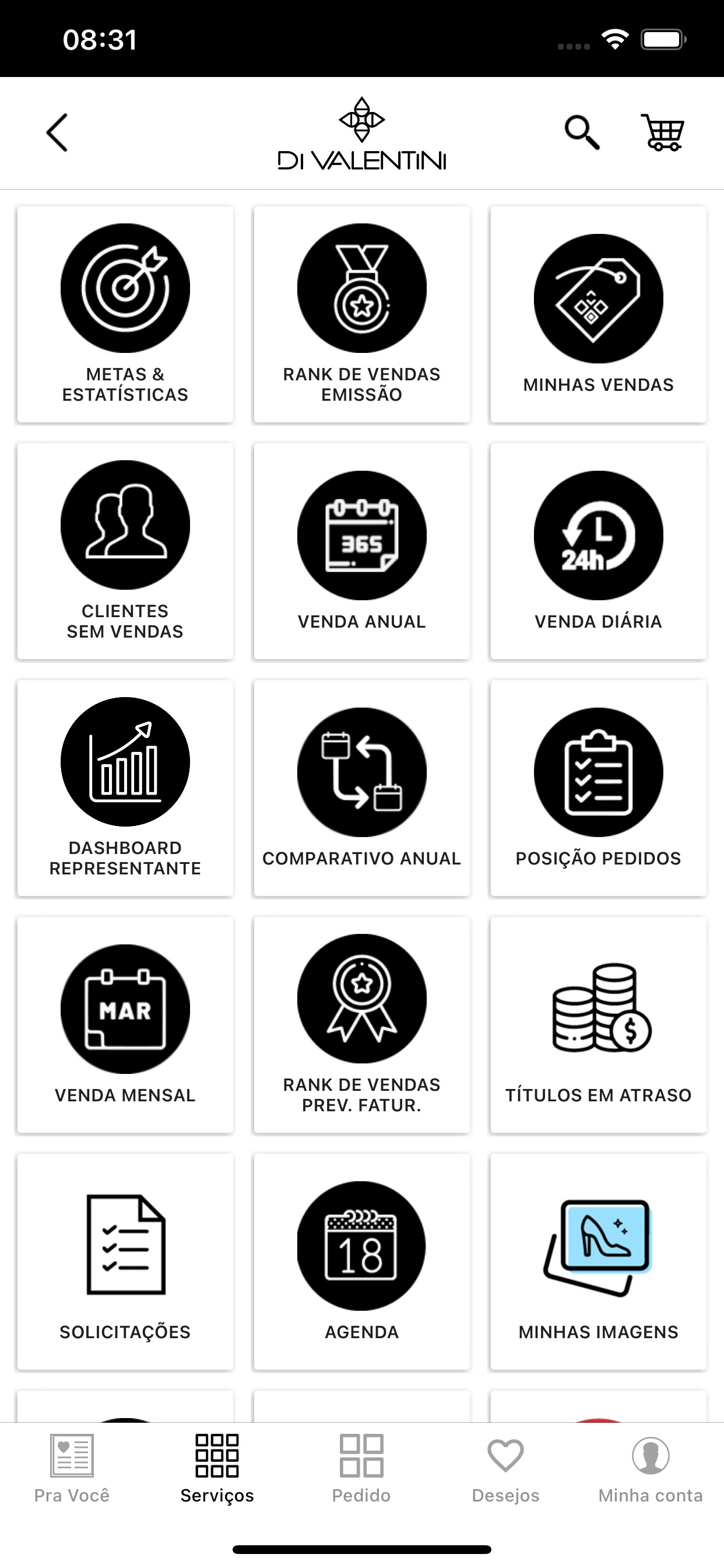Open the Venda Anual report

361,551
